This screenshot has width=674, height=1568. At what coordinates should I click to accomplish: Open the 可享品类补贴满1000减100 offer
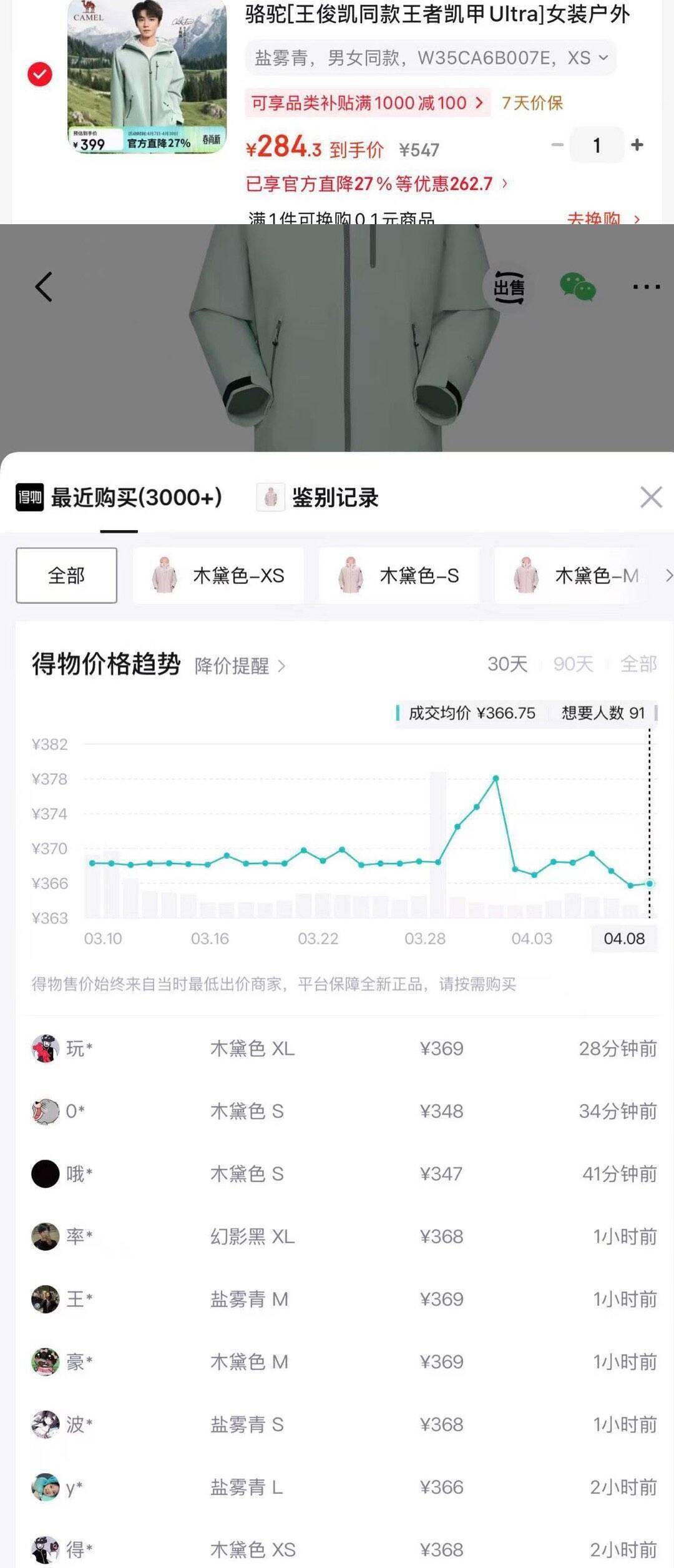pos(367,103)
